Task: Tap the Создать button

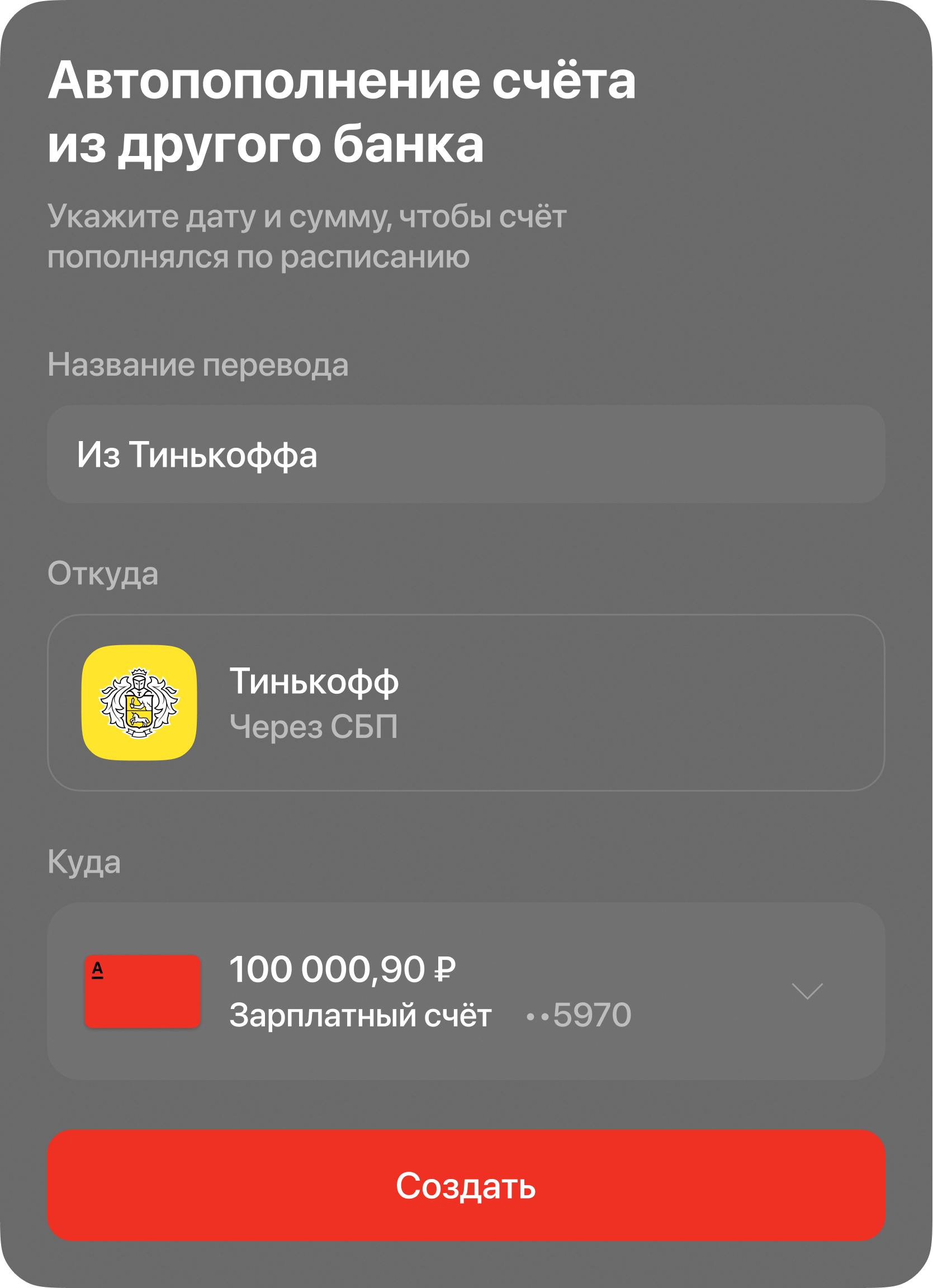Action: point(466,1185)
